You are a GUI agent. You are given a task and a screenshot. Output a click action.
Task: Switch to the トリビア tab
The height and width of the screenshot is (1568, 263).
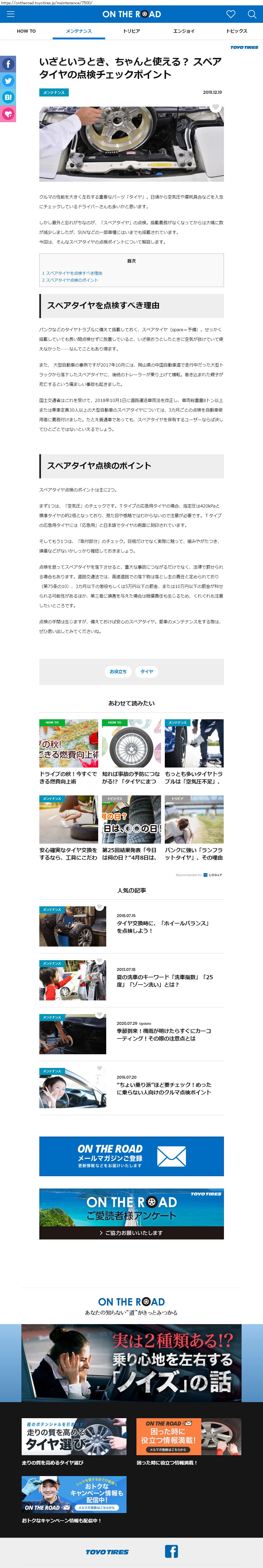coord(131,31)
